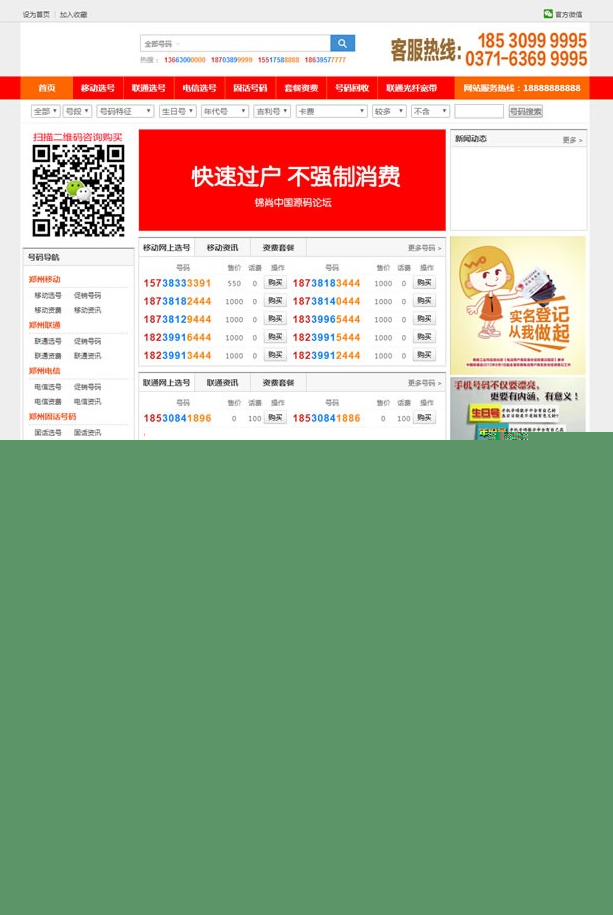Open 更多号码 link in 移动网上选号
This screenshot has height=915, width=613.
[x=424, y=248]
